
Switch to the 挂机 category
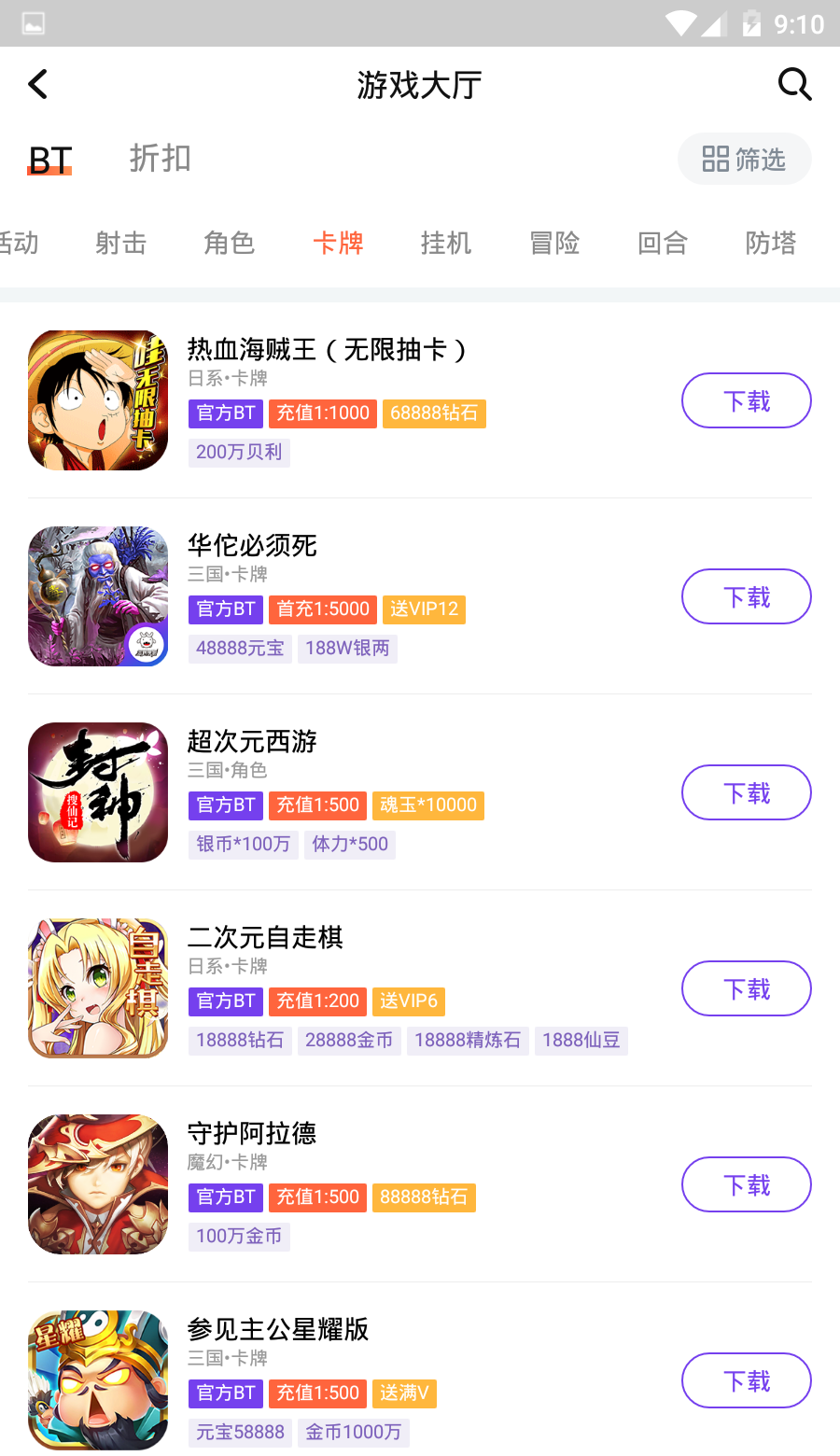445,243
